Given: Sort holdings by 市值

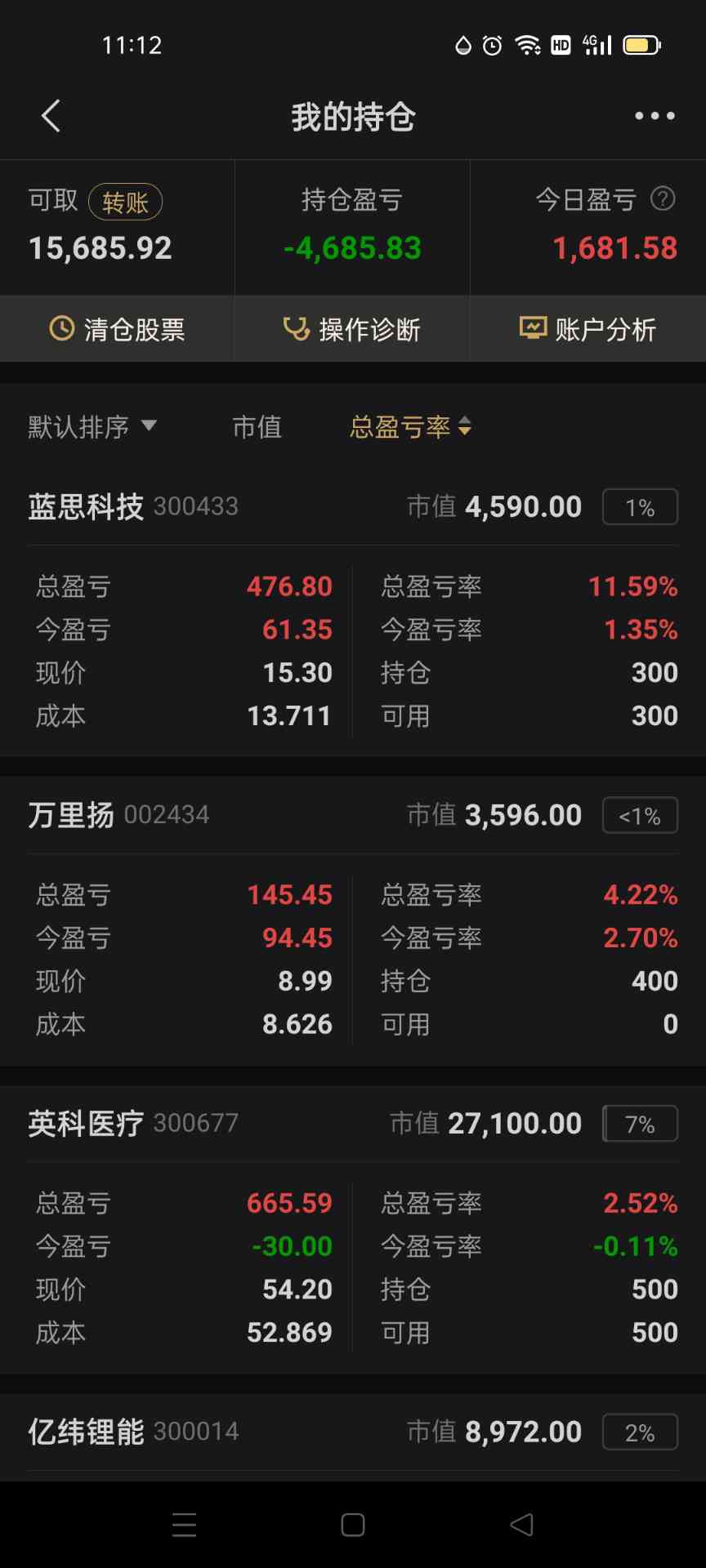Looking at the screenshot, I should click(257, 426).
